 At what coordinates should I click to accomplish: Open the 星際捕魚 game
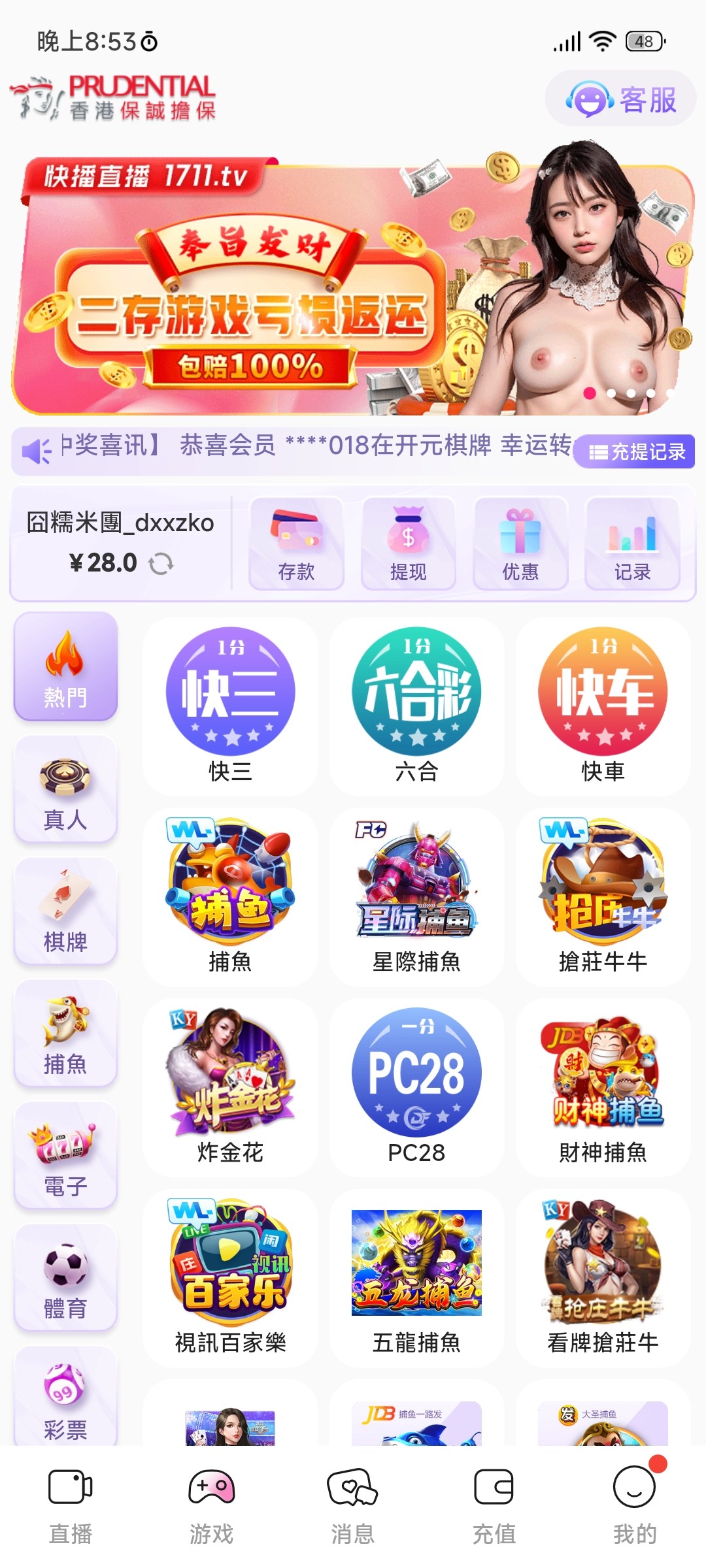pyautogui.click(x=416, y=896)
